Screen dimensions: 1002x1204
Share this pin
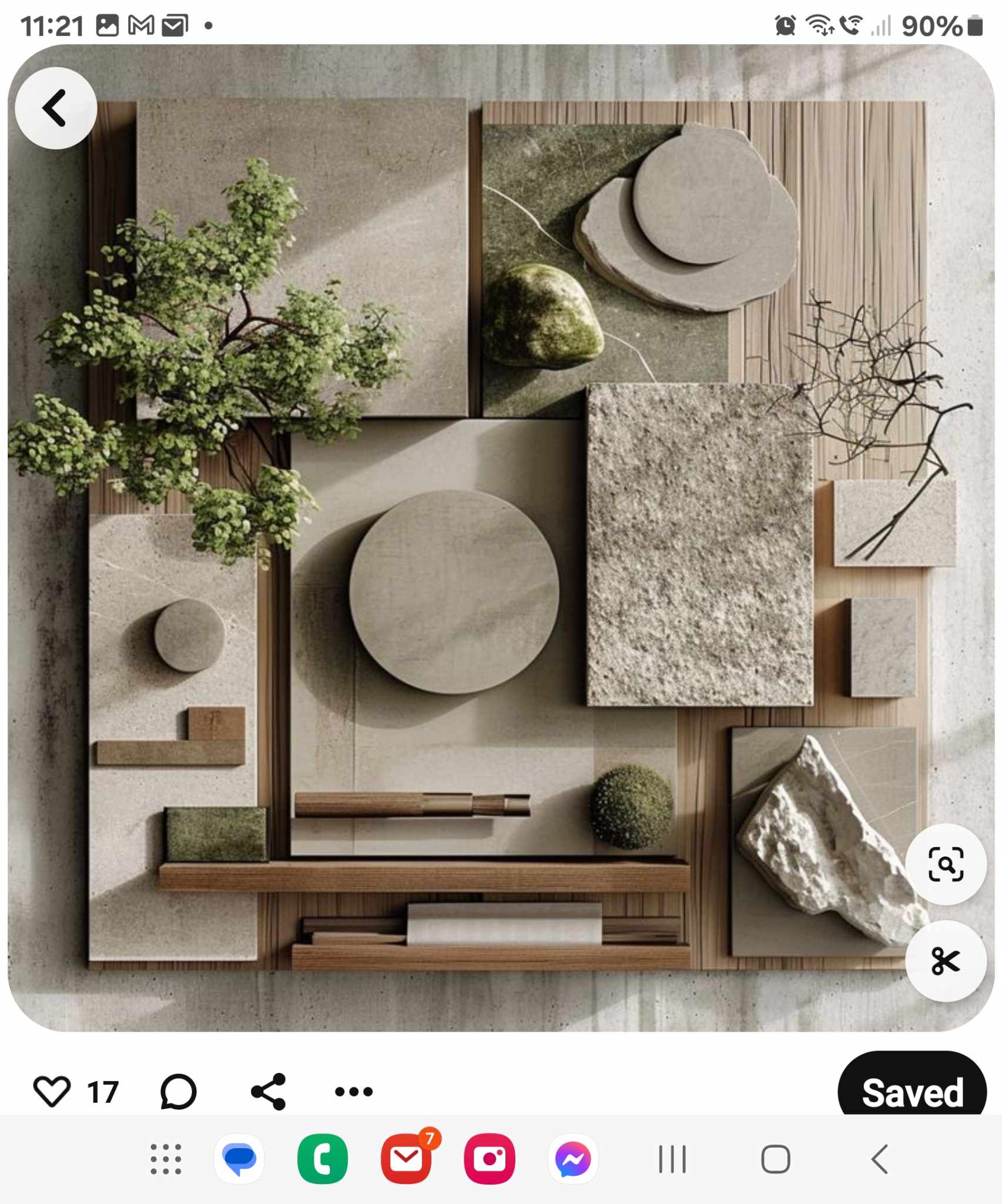tap(269, 1091)
